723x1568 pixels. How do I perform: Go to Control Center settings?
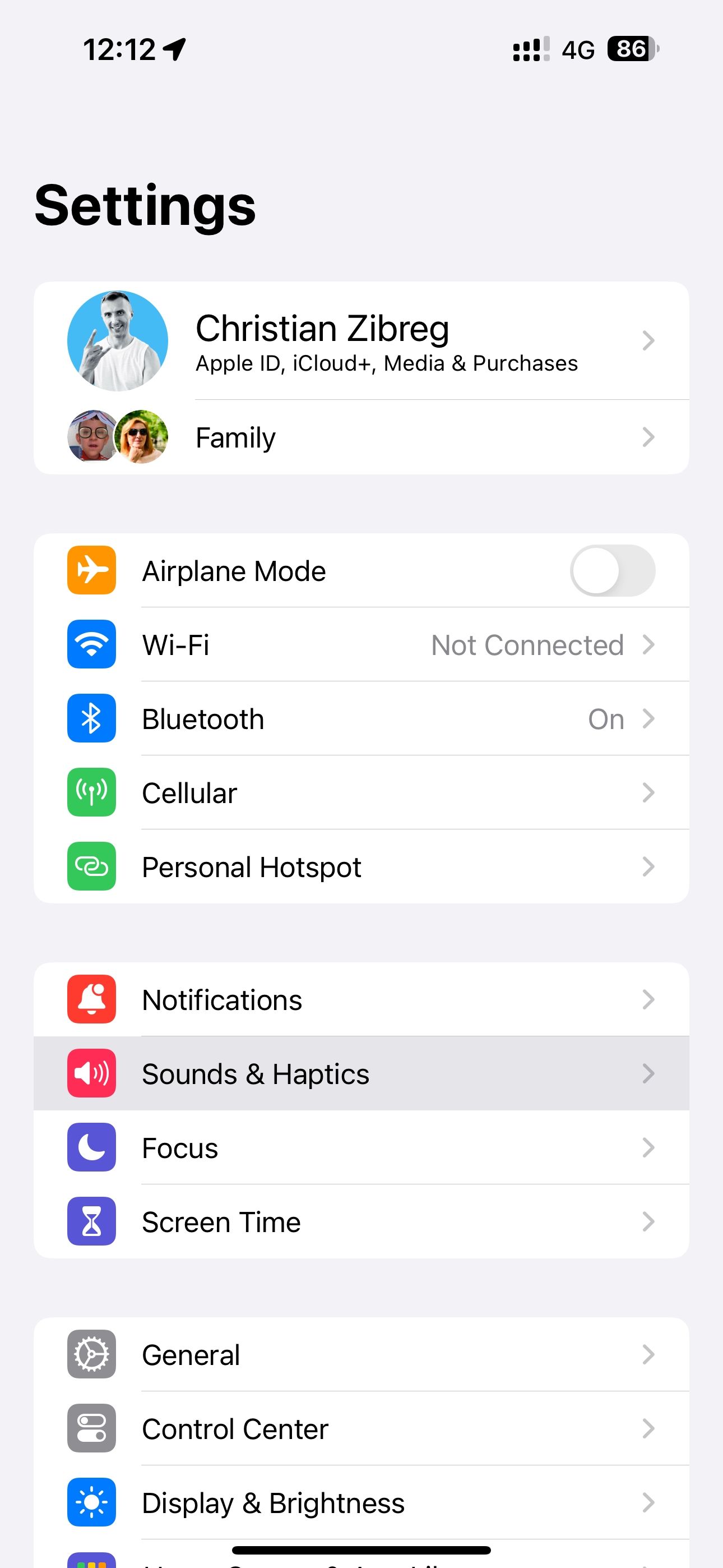click(361, 1428)
